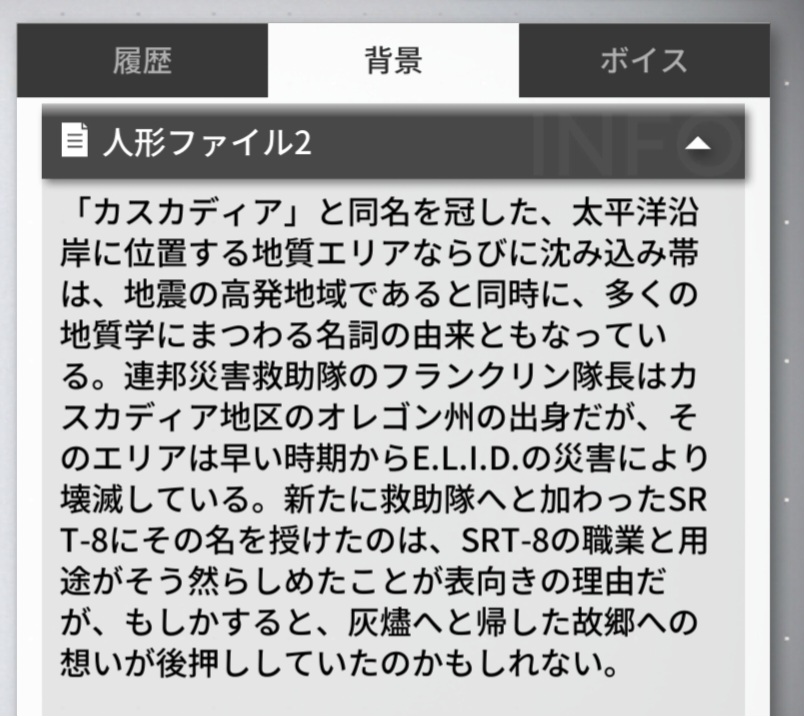Switch to the 履歴 tab
This screenshot has width=804, height=716.
click(x=142, y=60)
